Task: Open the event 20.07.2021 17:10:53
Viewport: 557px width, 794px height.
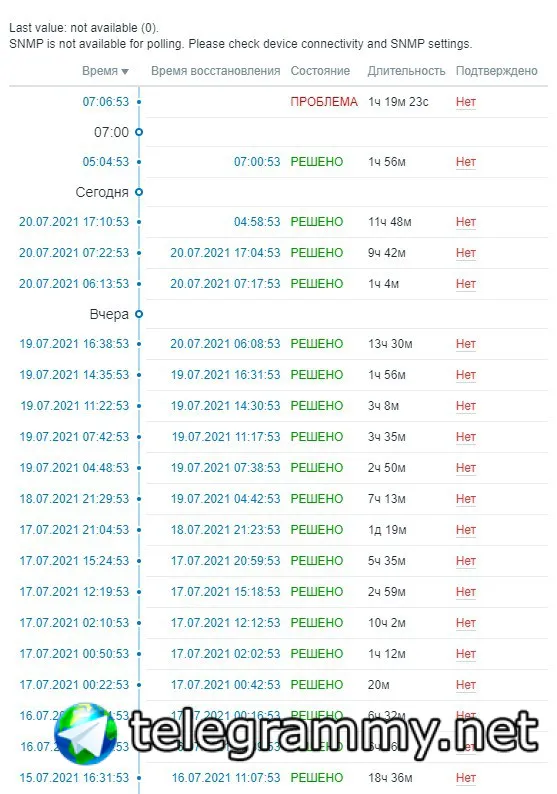Action: (74, 222)
